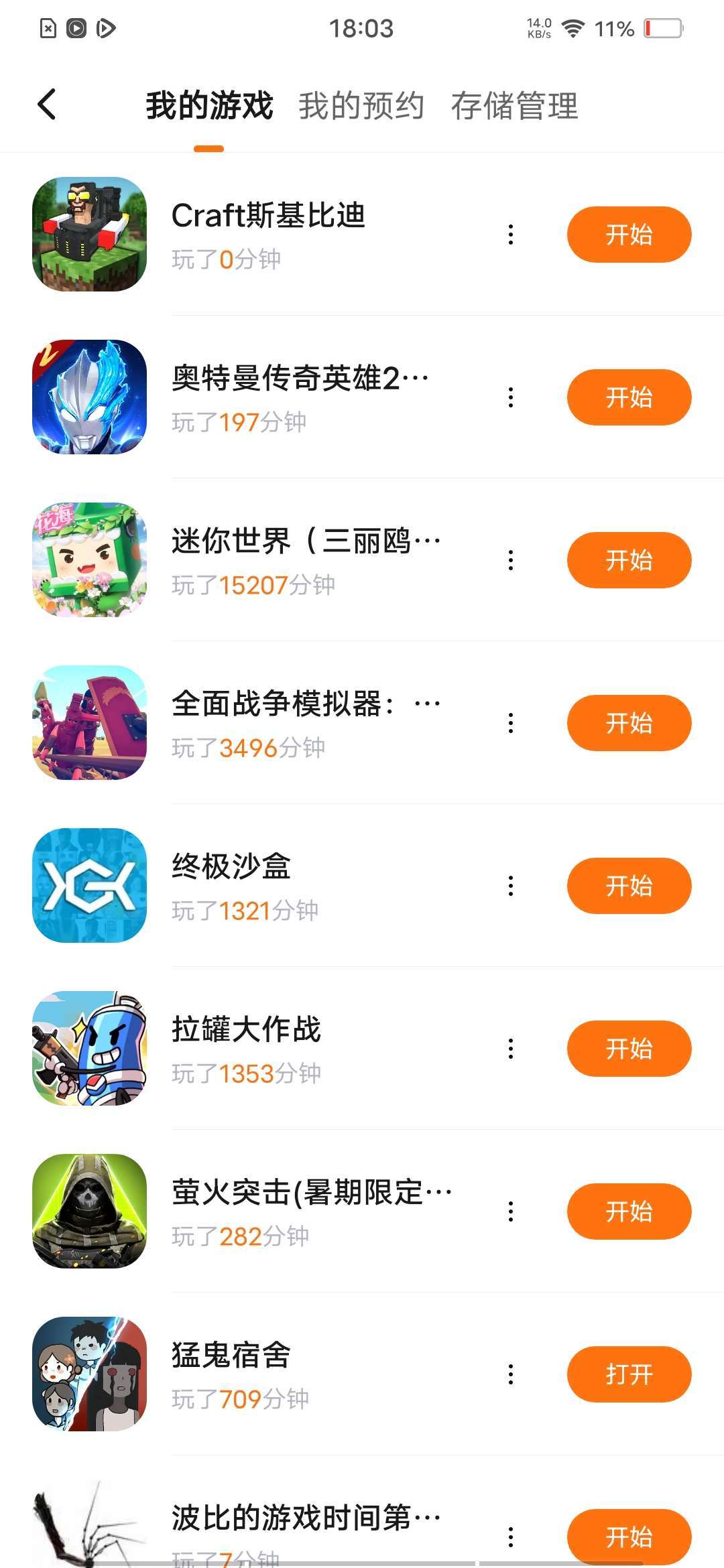Start 全面战争模拟器 with 开始
The image size is (724, 1568).
(x=629, y=723)
